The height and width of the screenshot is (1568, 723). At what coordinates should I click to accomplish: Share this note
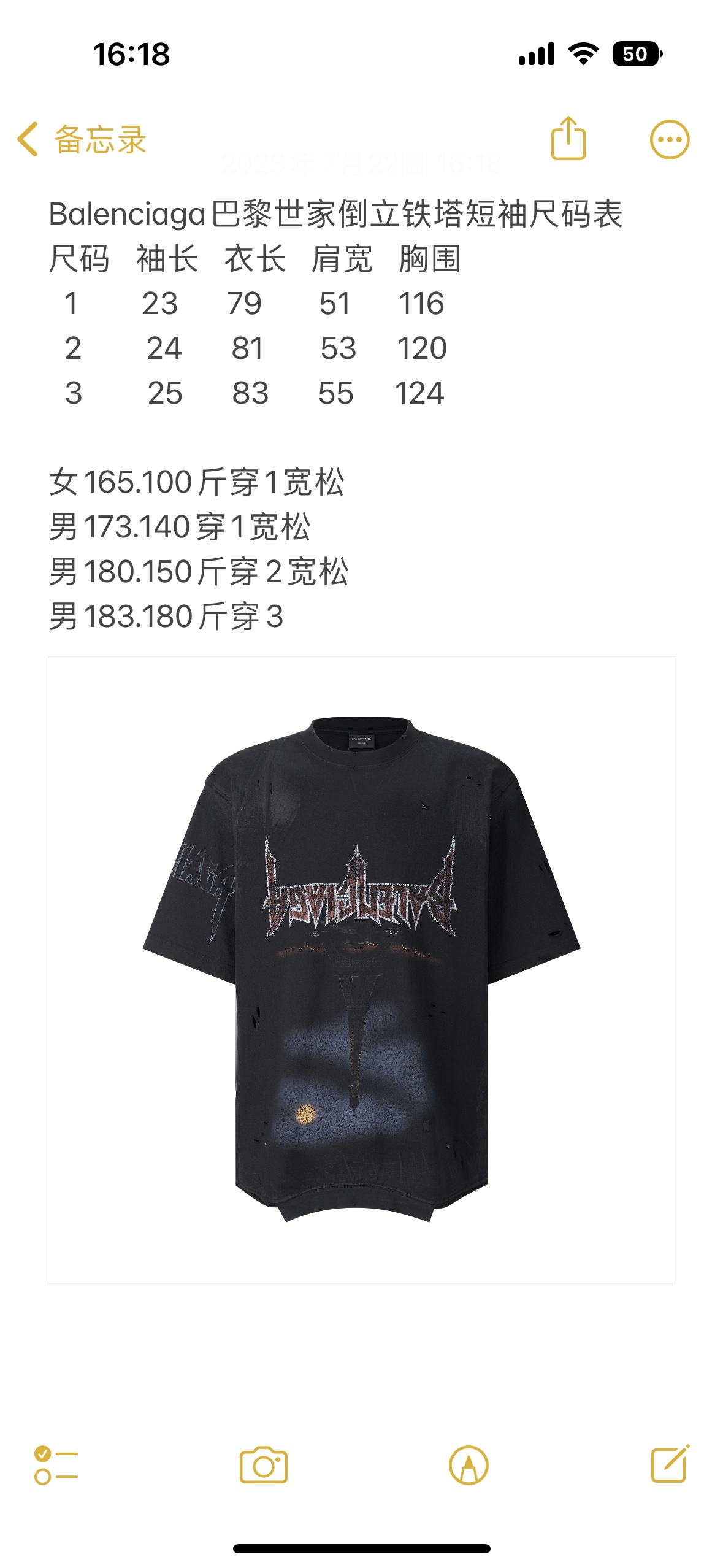pyautogui.click(x=568, y=139)
